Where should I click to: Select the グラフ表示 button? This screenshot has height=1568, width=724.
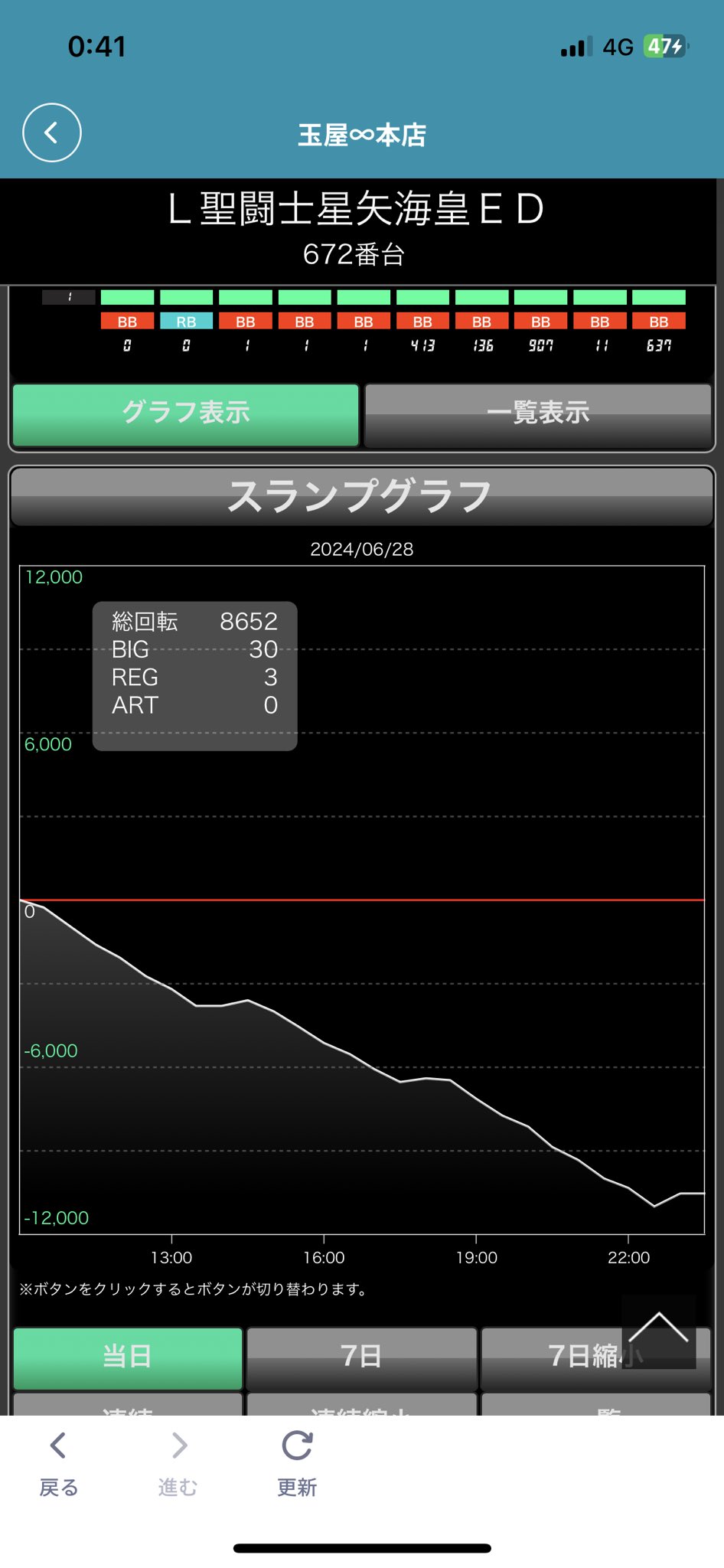186,414
